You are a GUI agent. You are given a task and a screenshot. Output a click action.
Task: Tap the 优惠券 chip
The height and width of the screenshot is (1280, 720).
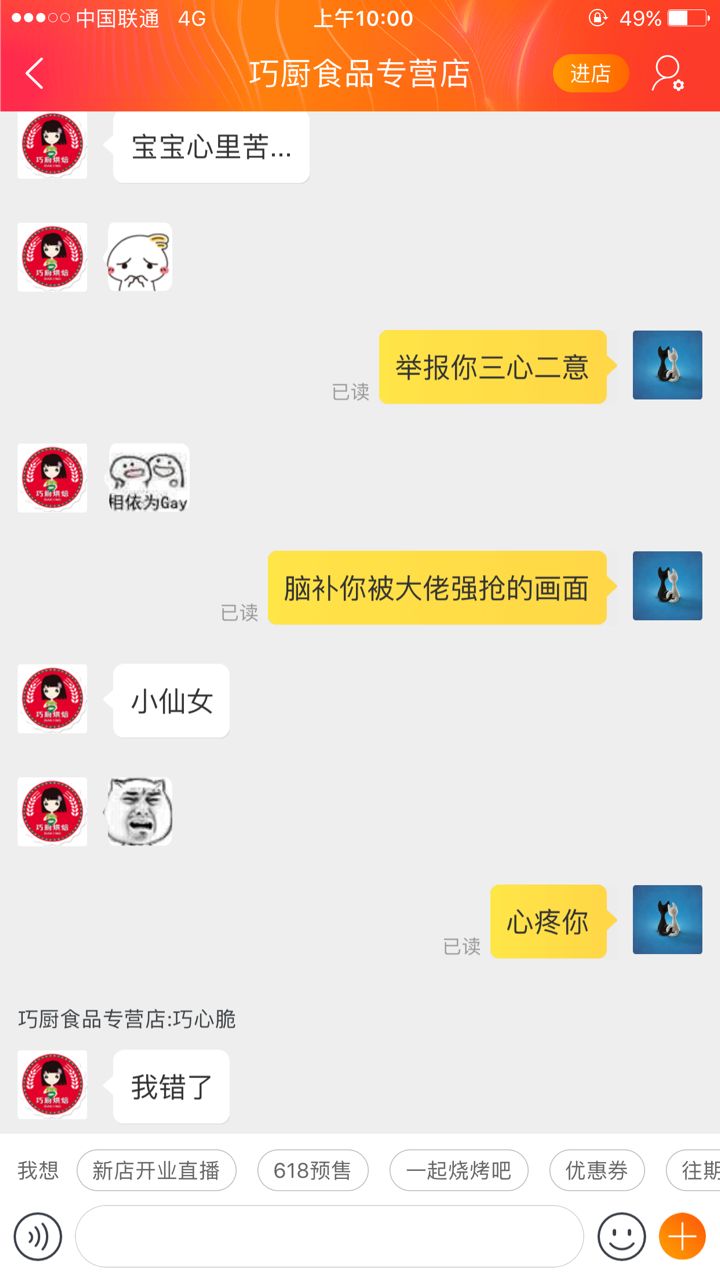click(596, 1170)
